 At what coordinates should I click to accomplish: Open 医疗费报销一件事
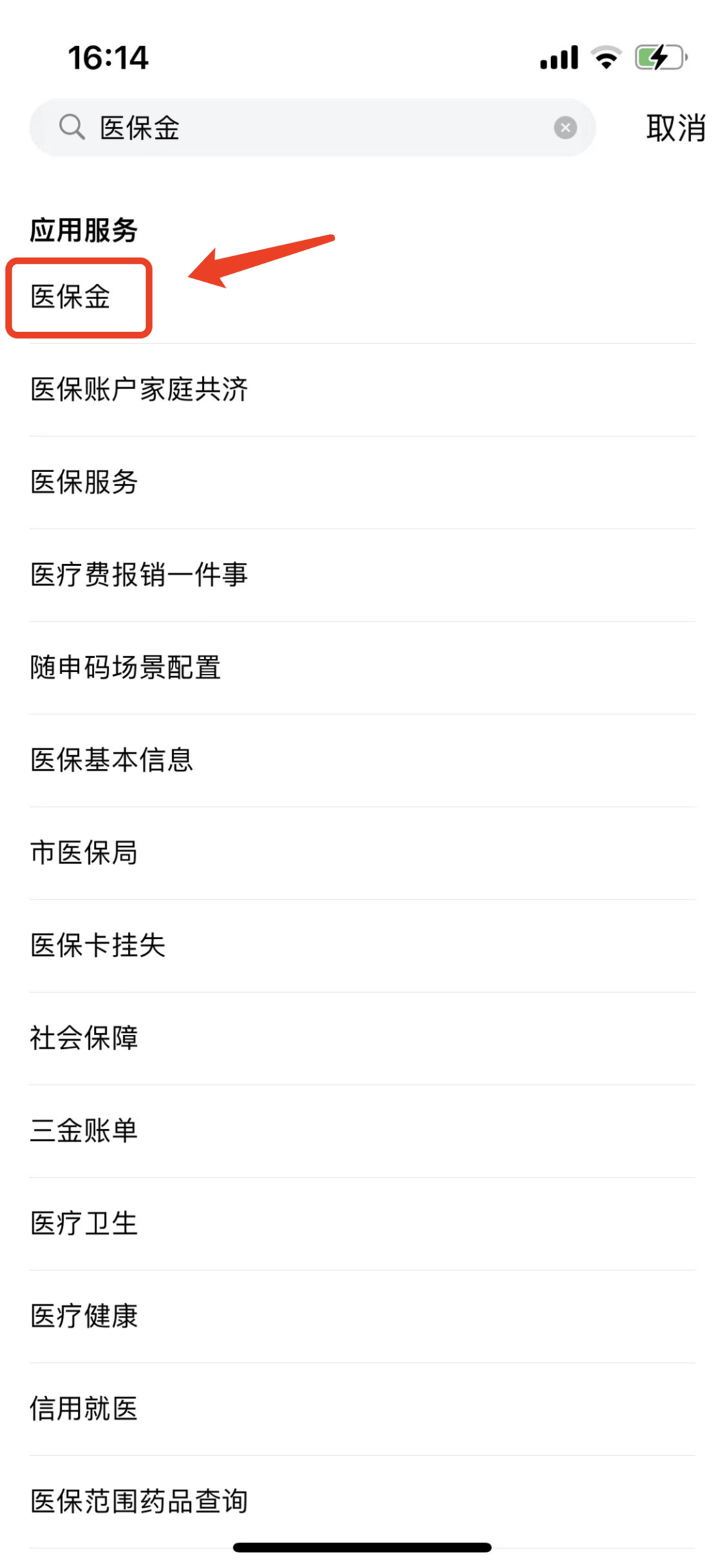click(x=139, y=575)
